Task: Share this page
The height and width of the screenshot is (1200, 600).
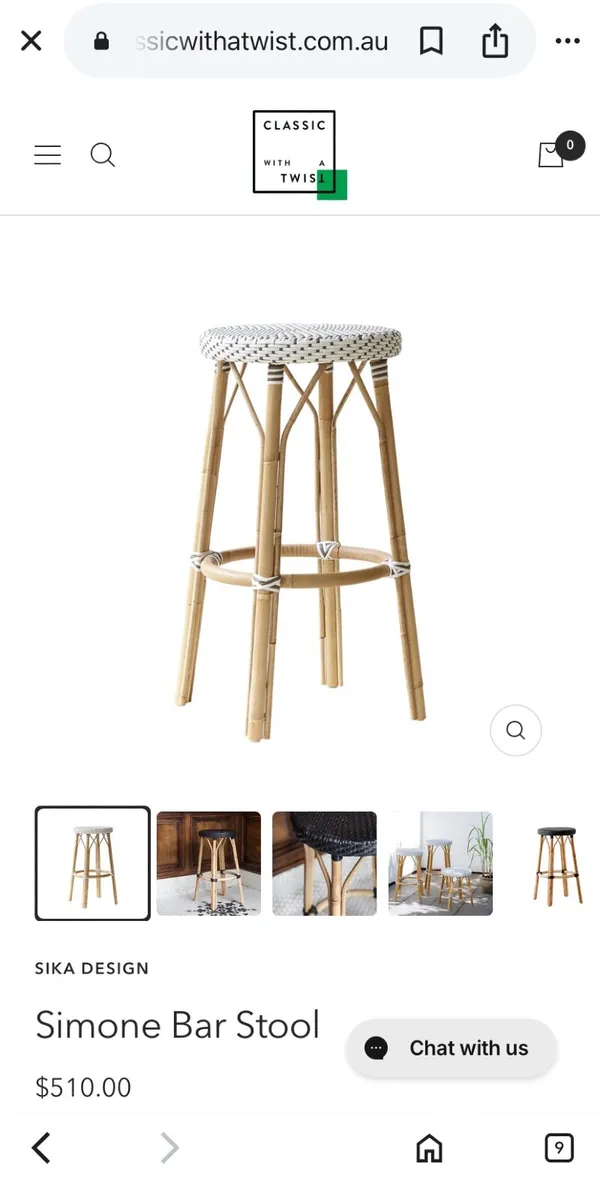Action: coord(495,41)
